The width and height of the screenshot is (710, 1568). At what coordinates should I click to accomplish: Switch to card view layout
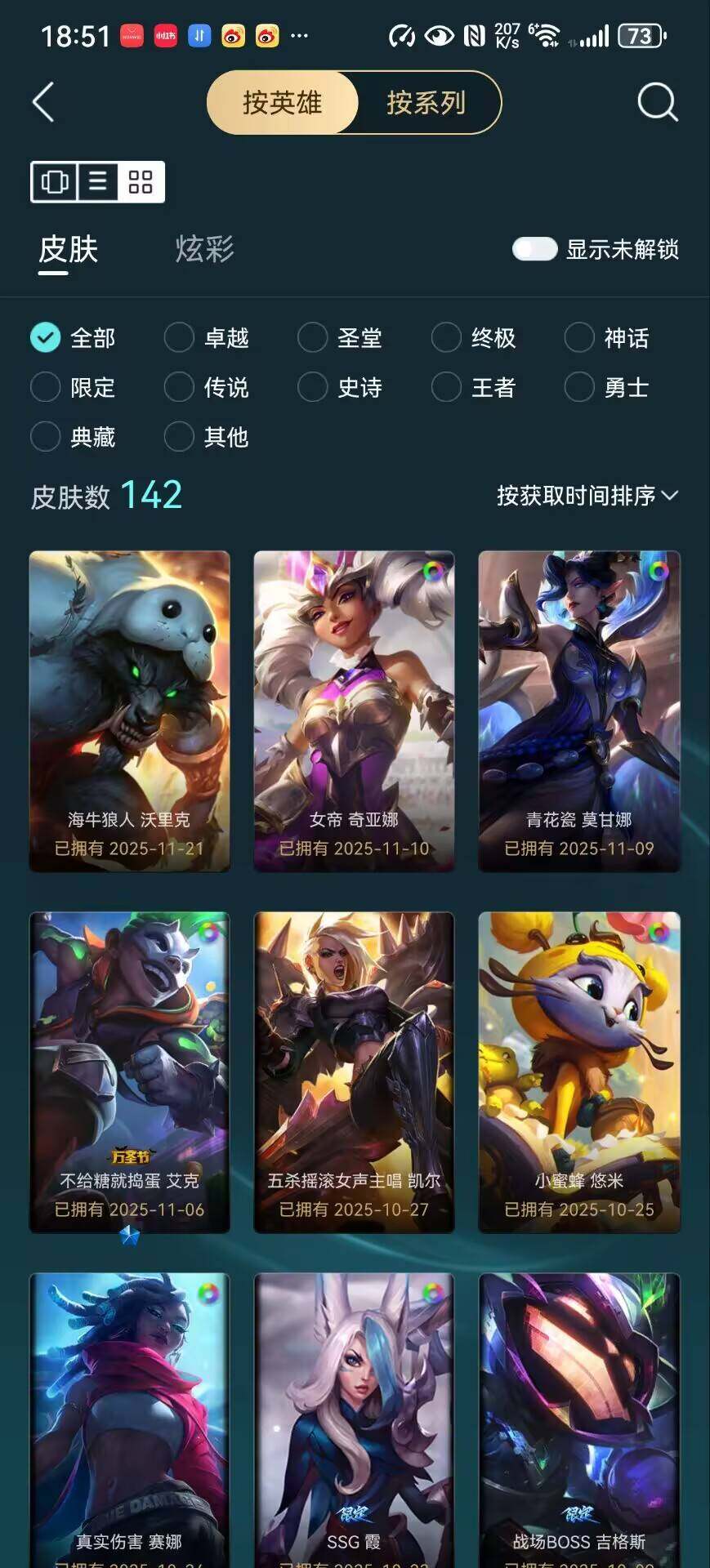(55, 181)
